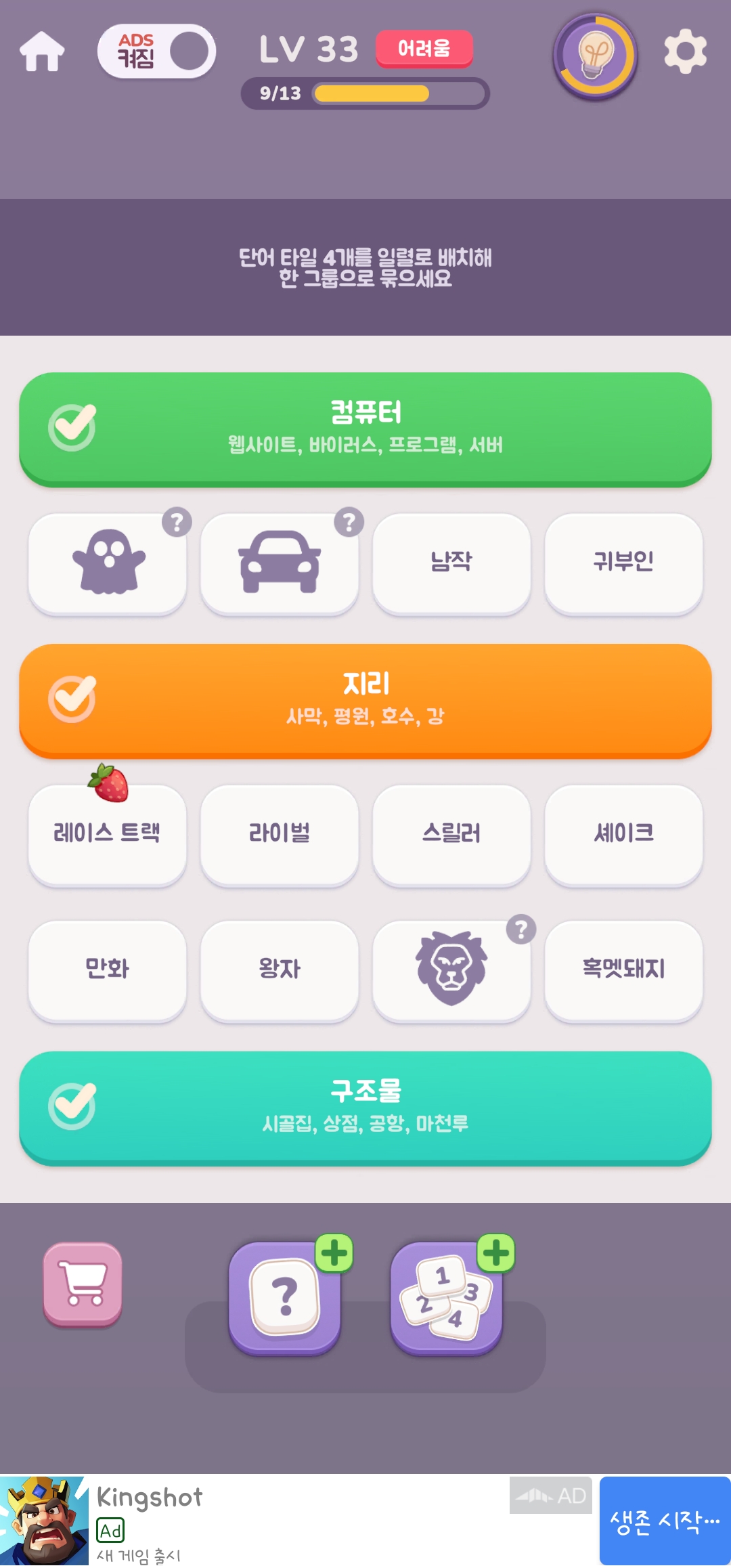Open the shopping cart store
This screenshot has height=1568, width=731.
click(x=83, y=1284)
